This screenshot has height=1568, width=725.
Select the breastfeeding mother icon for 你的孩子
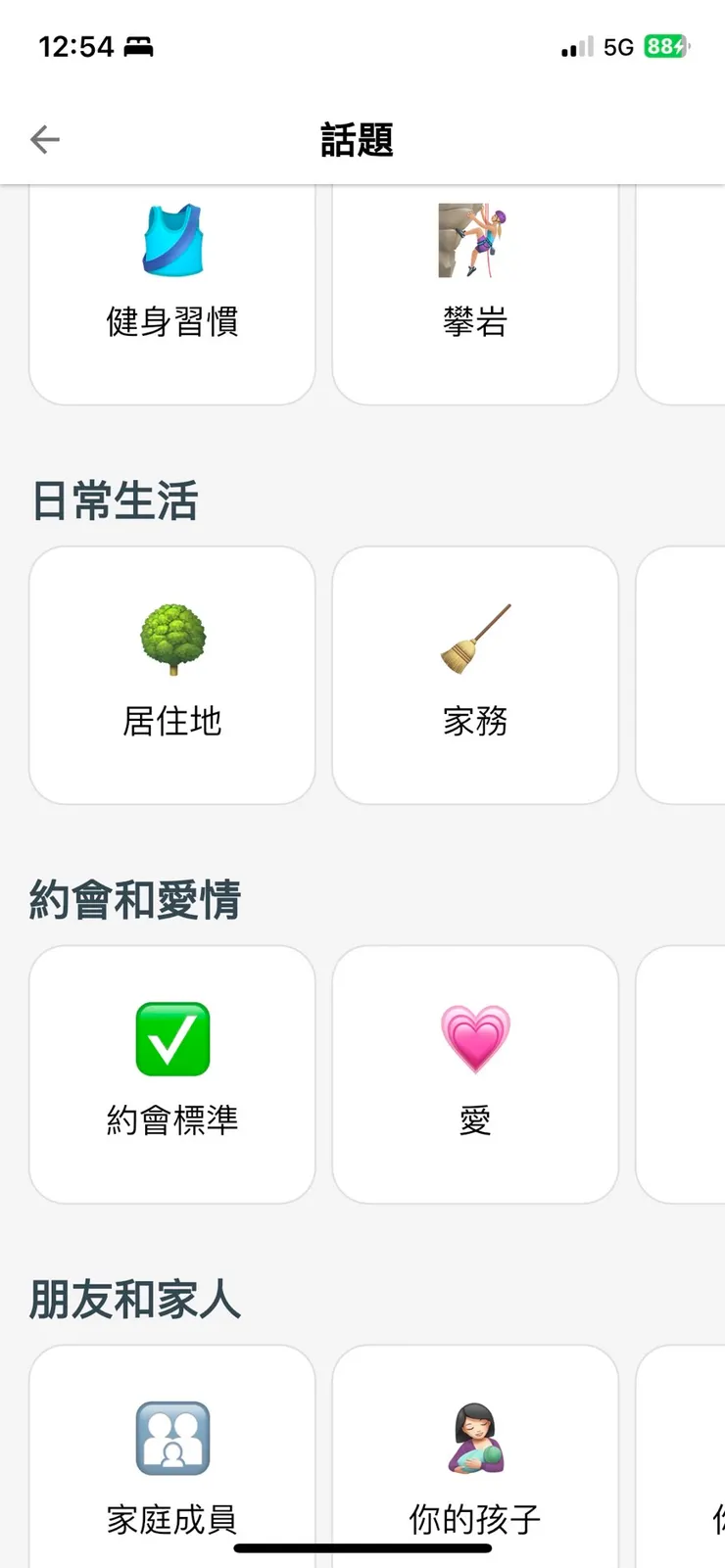[x=475, y=1440]
